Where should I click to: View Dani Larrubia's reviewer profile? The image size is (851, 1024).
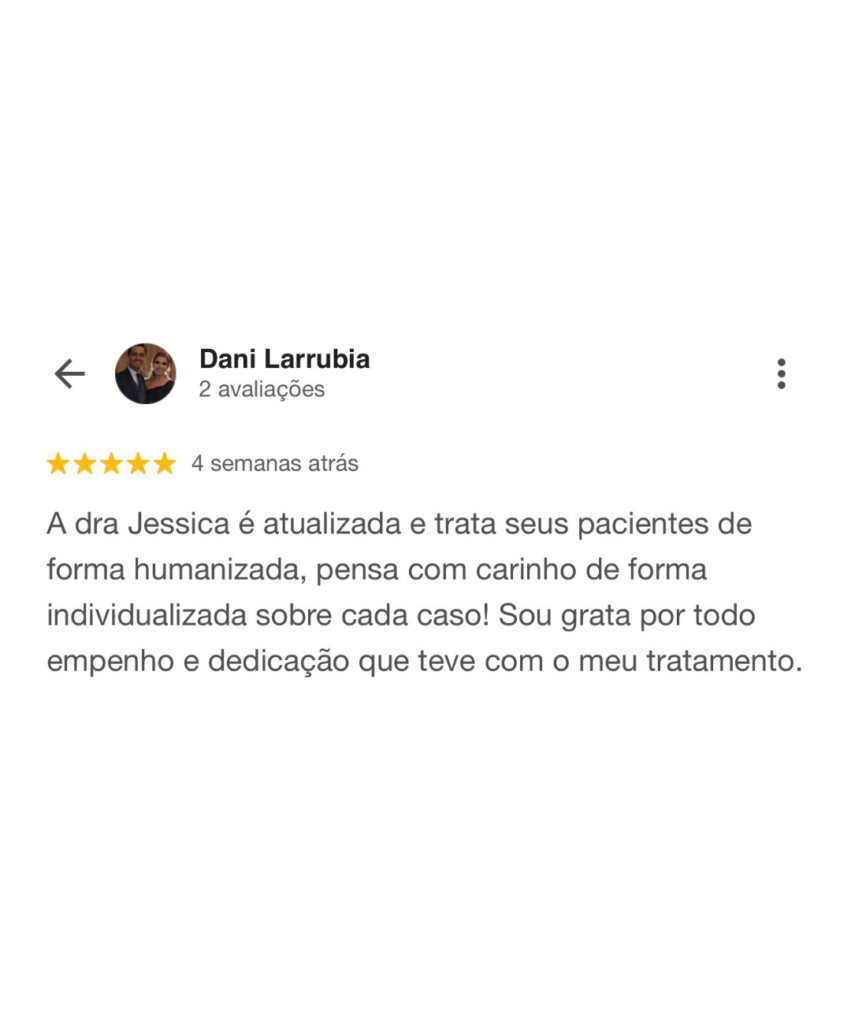284,360
